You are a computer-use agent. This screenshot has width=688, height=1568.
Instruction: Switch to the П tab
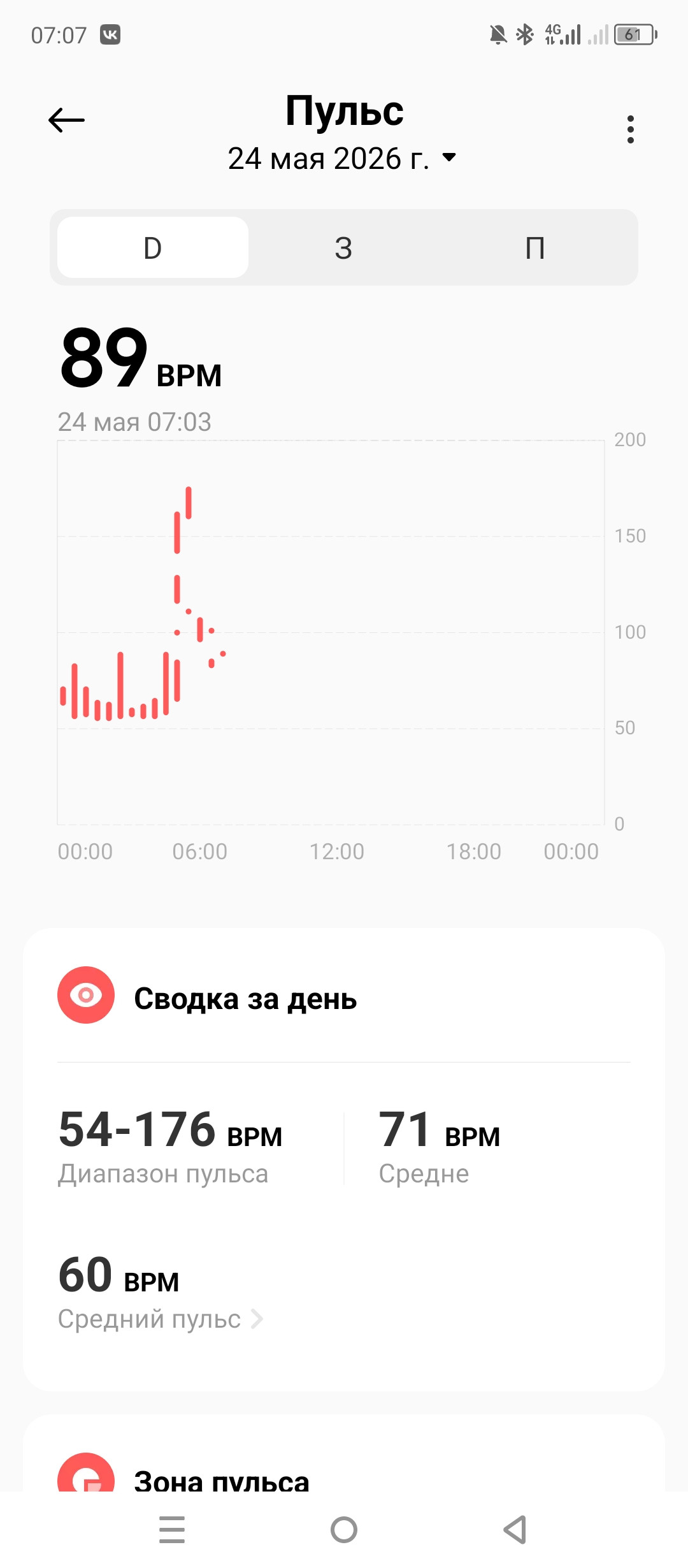pyautogui.click(x=535, y=247)
